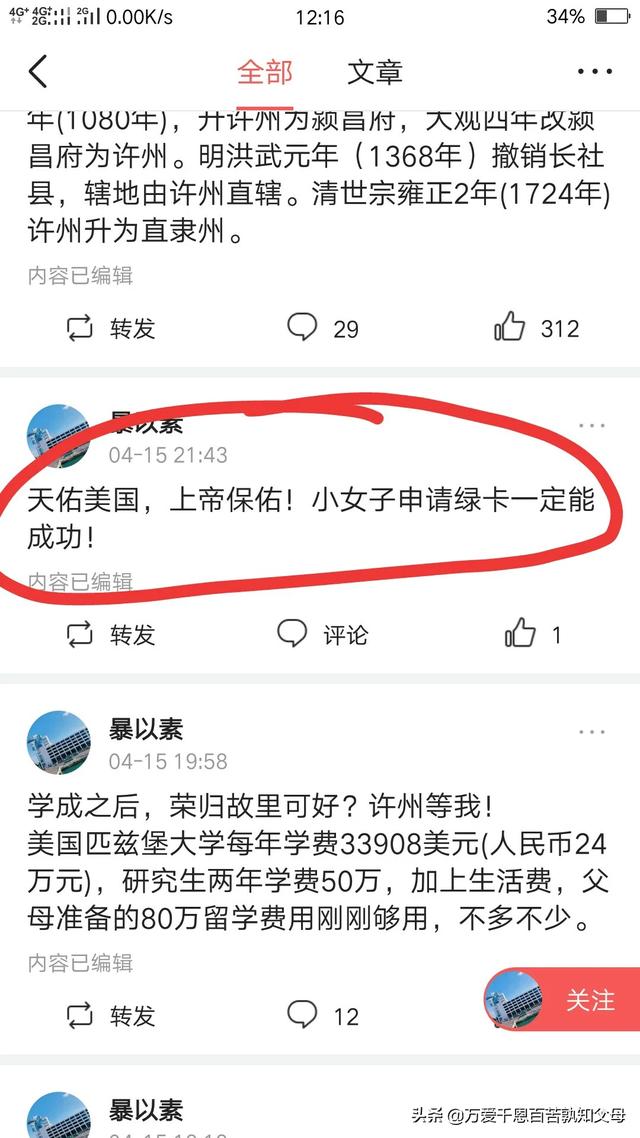Open the top-right overflow menu

[594, 72]
